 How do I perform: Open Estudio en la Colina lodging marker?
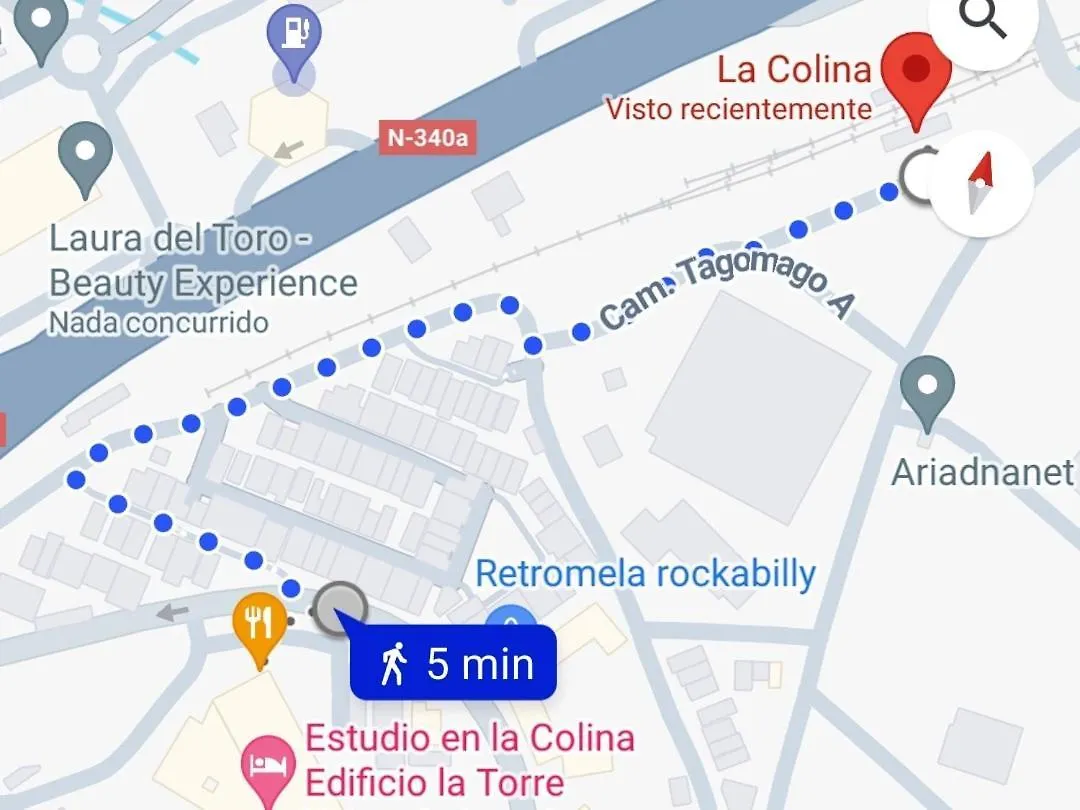tap(269, 766)
